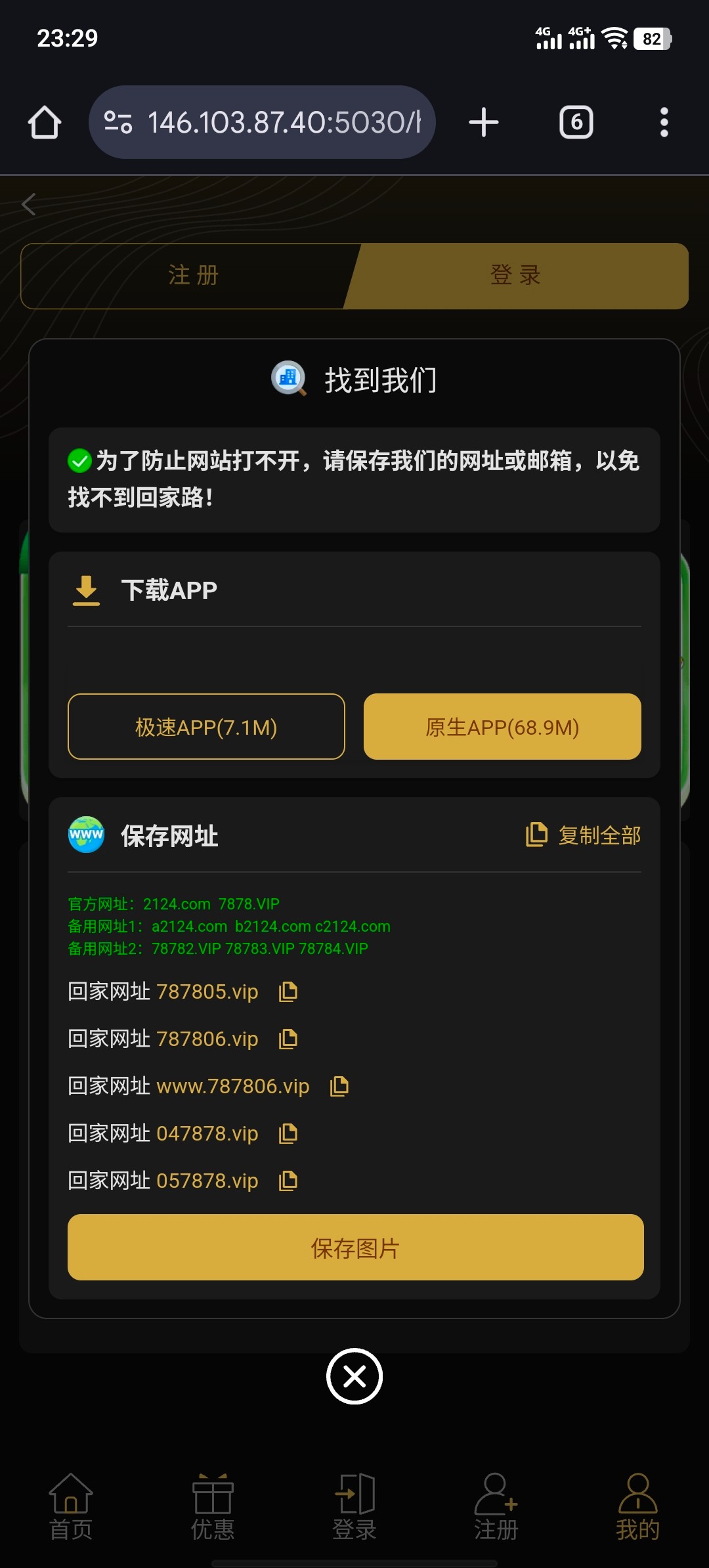Image resolution: width=709 pixels, height=1568 pixels.
Task: Go back with the page back arrow
Action: coord(28,205)
